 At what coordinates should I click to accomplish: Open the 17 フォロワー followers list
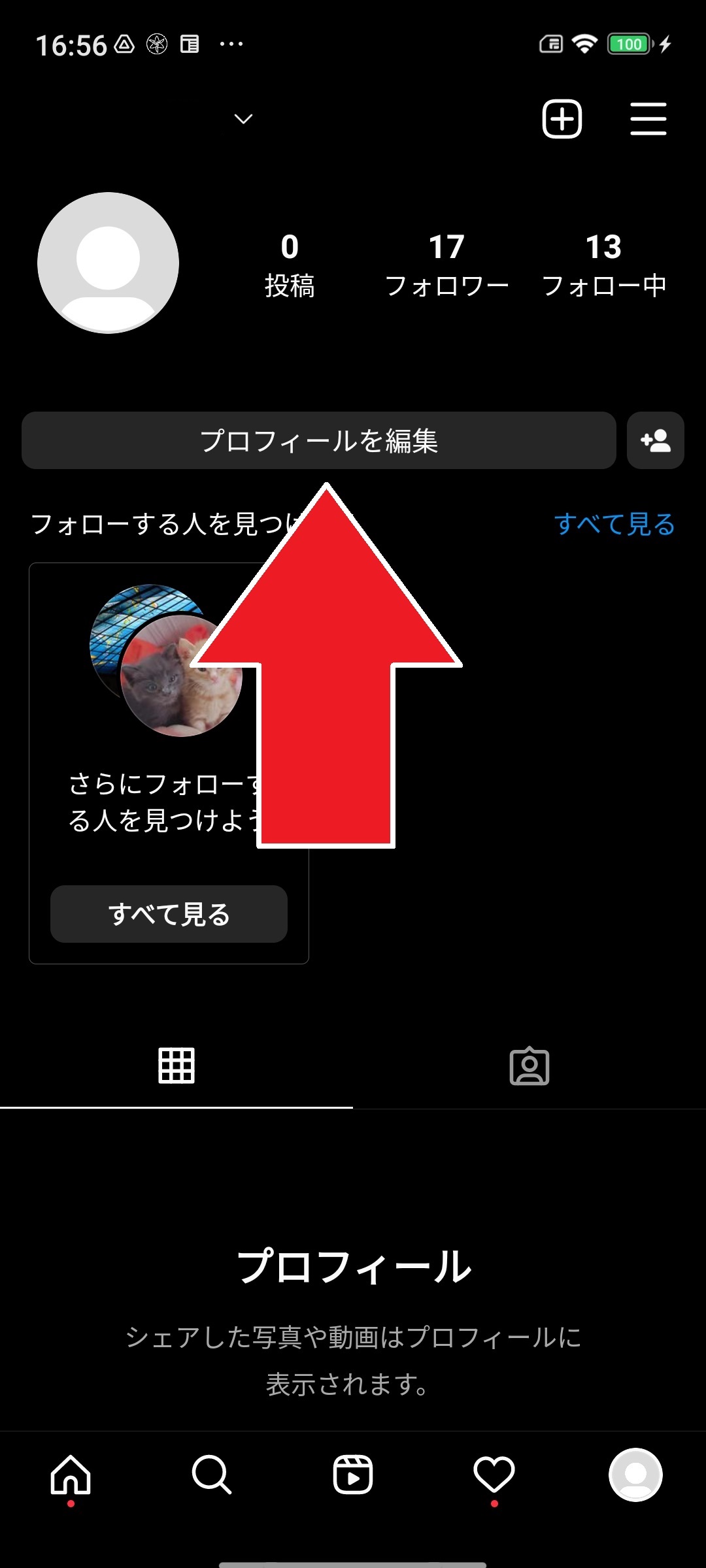coord(446,265)
